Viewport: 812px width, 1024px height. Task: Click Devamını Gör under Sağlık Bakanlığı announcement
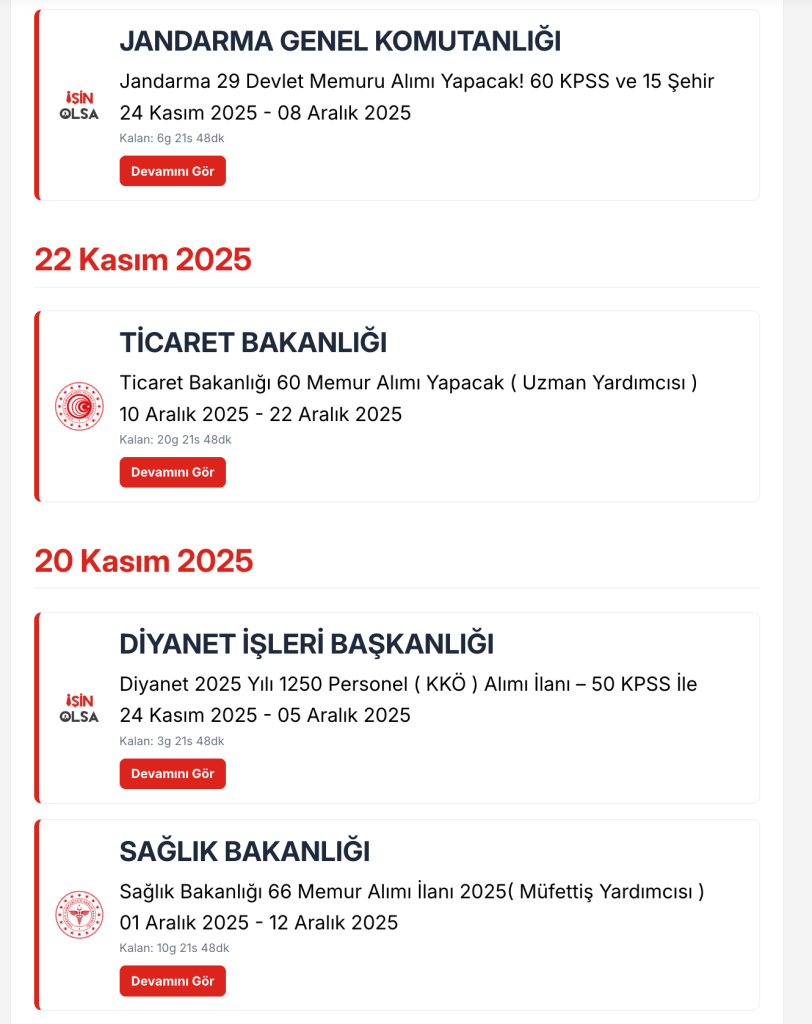click(x=172, y=981)
